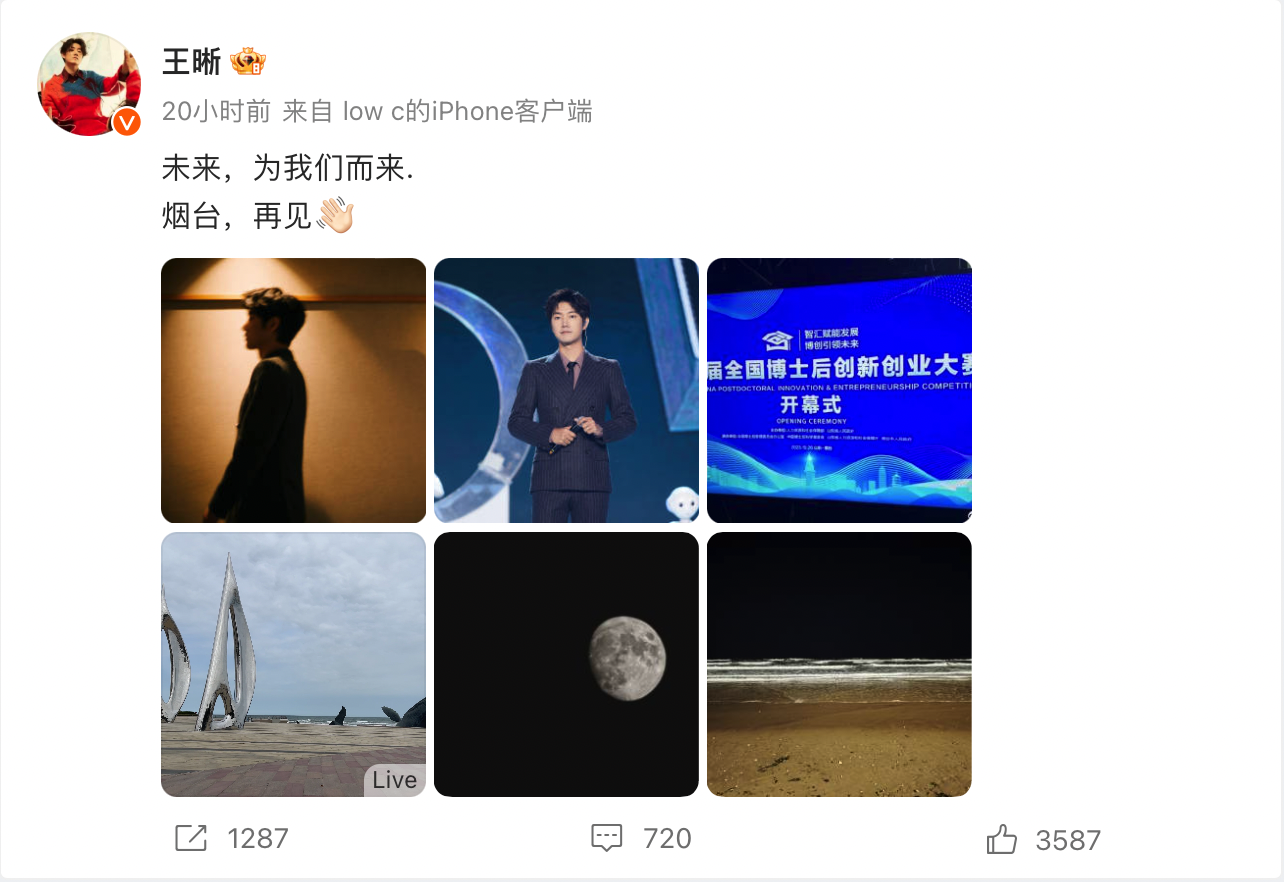Open 王晰's profile avatar
The width and height of the screenshot is (1284, 882).
coord(88,84)
